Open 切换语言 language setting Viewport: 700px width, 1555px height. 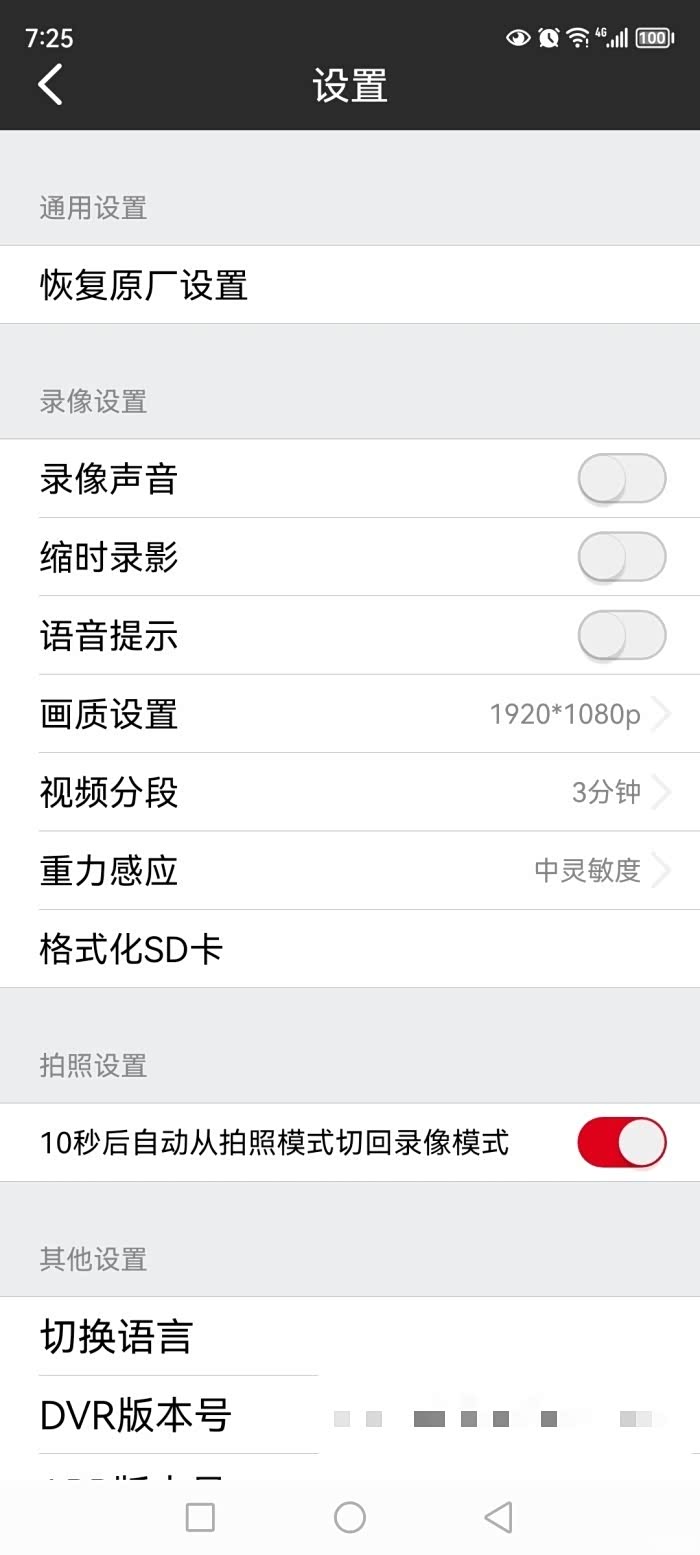pos(350,1336)
